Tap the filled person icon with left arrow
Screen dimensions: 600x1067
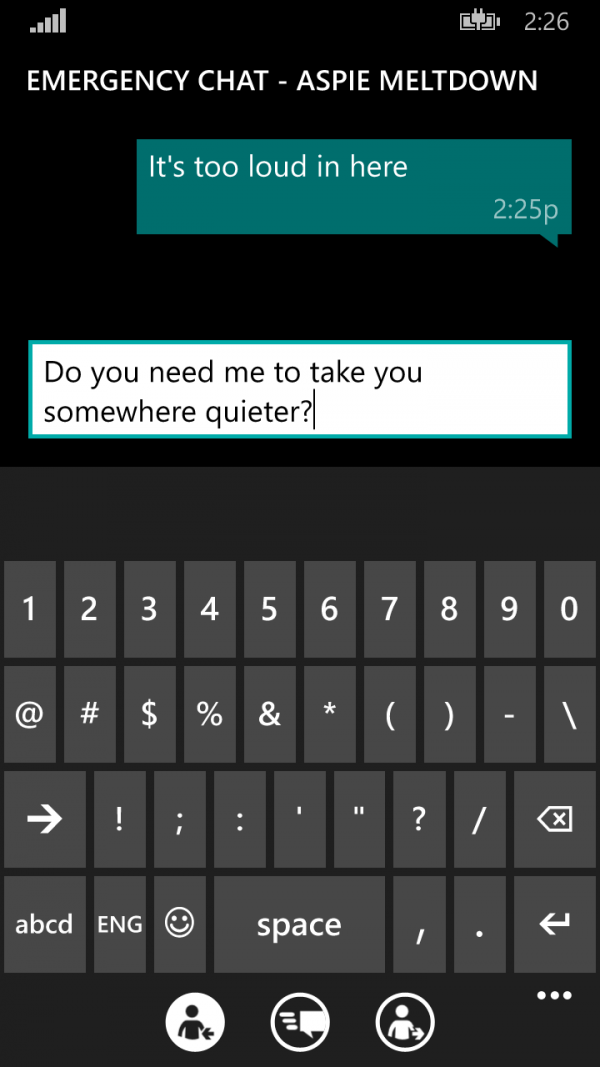(195, 1021)
